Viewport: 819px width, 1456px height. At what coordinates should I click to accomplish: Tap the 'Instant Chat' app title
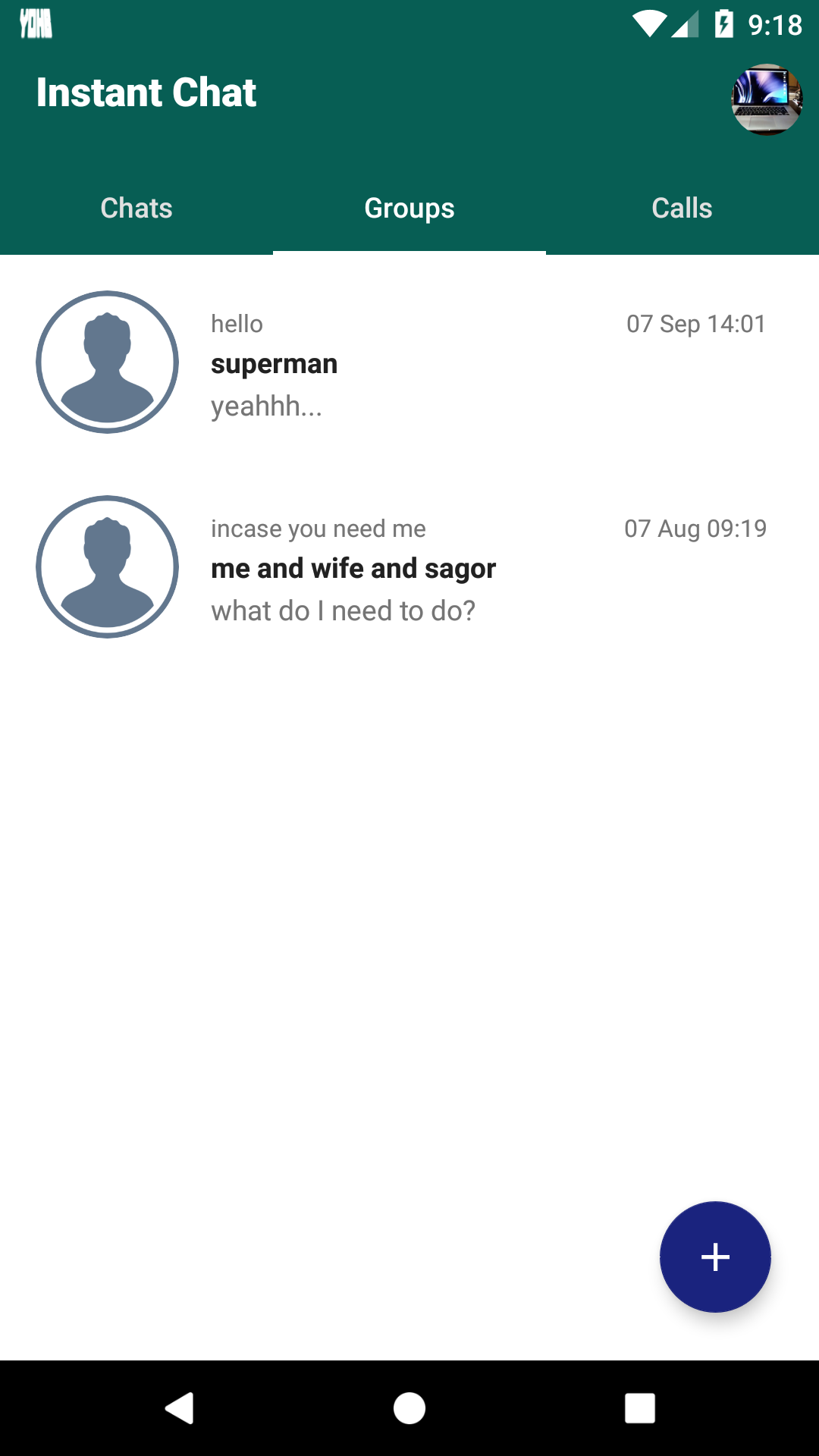pyautogui.click(x=146, y=93)
